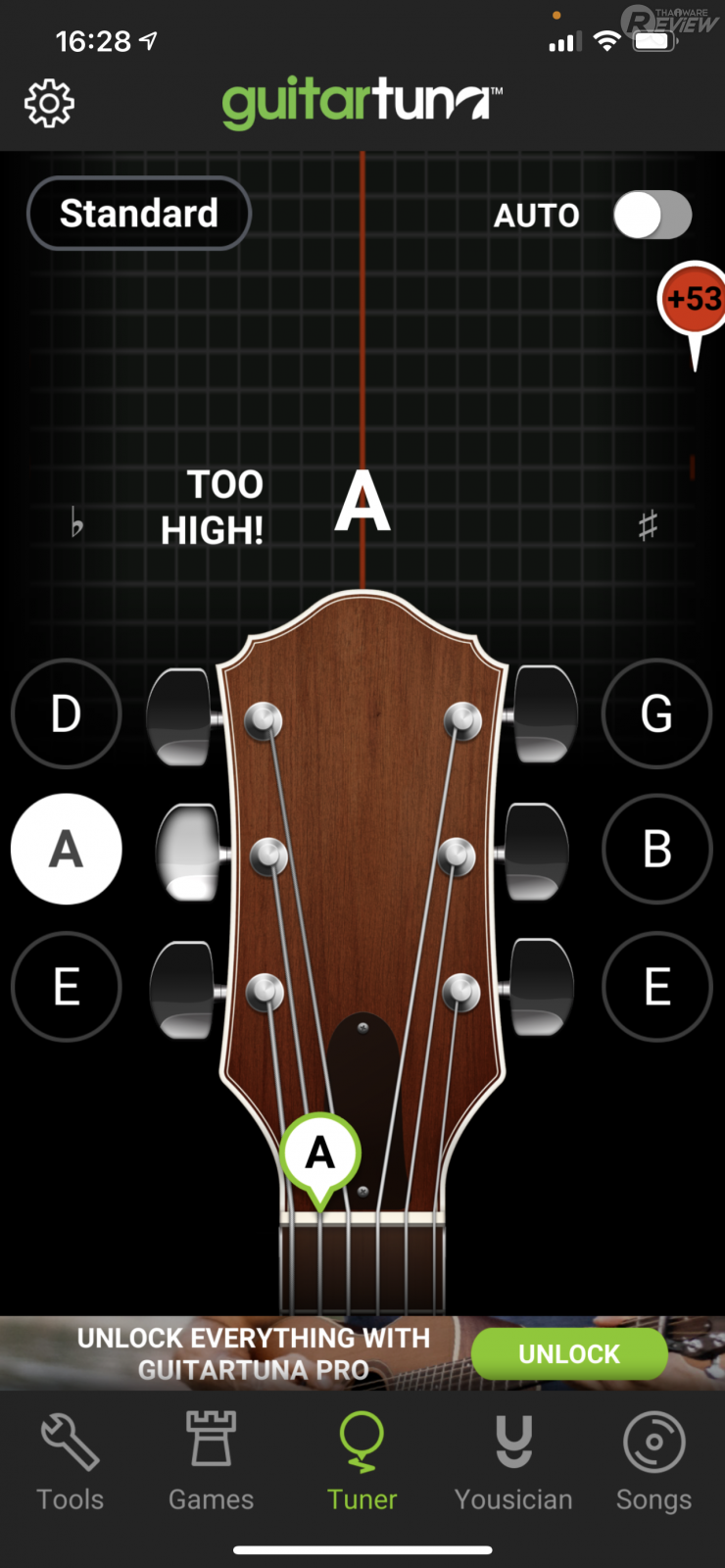Tap the green UNLOCK button
This screenshot has width=725, height=1568.
pyautogui.click(x=569, y=1353)
